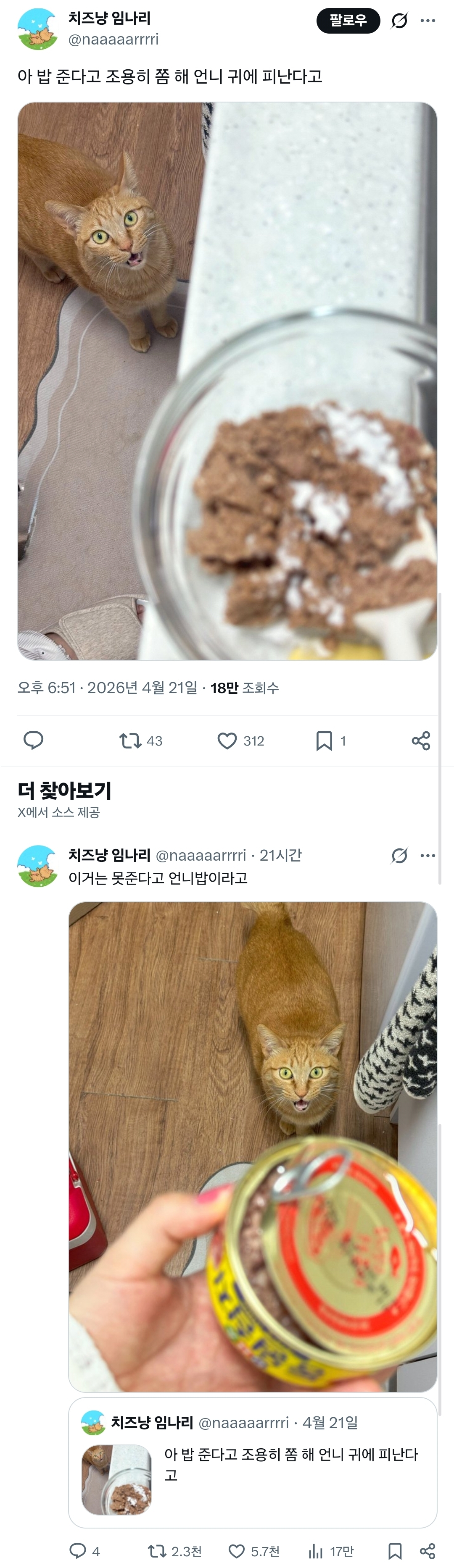This screenshot has height=1568, width=454.
Task: View analytics showing 17만 views
Action: coord(331,1551)
